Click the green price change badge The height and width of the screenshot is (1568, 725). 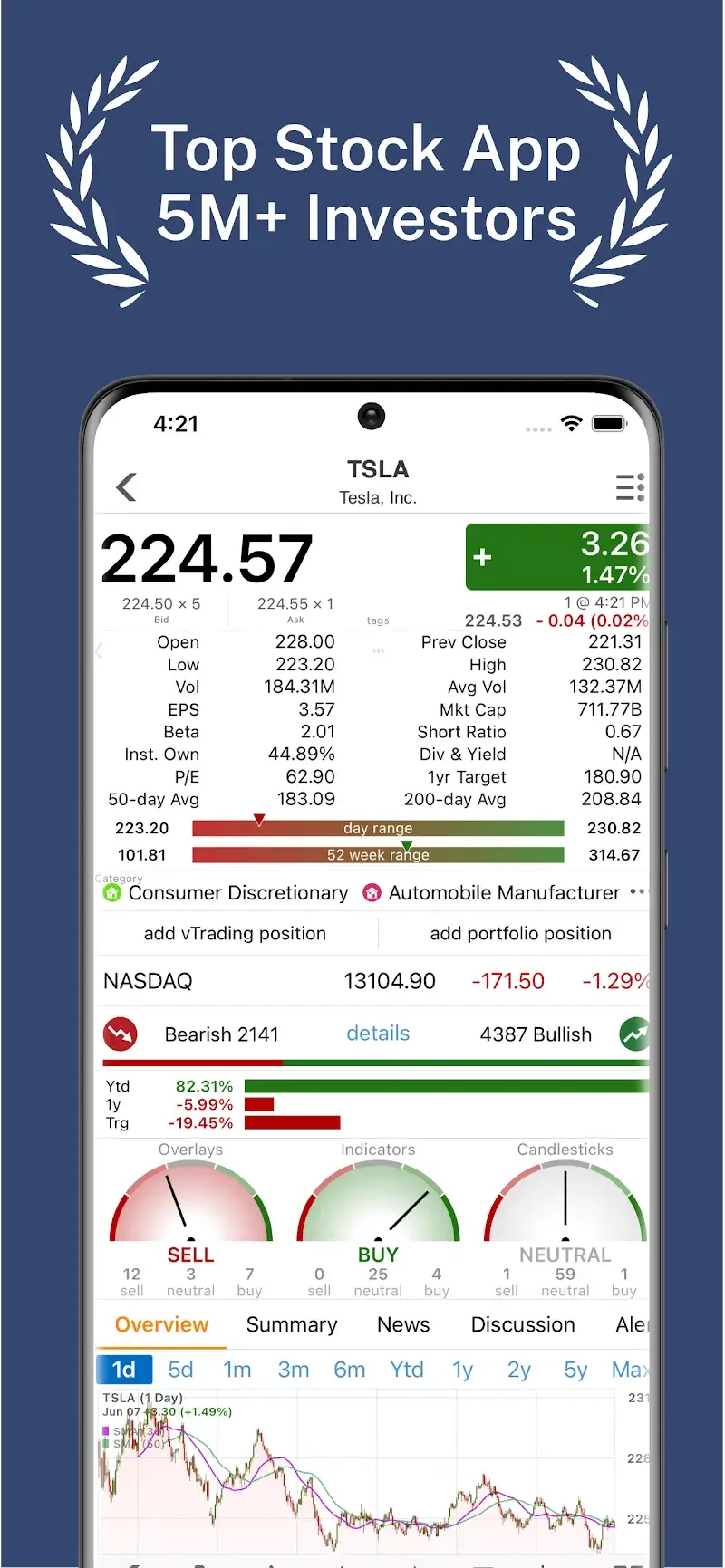tap(557, 556)
